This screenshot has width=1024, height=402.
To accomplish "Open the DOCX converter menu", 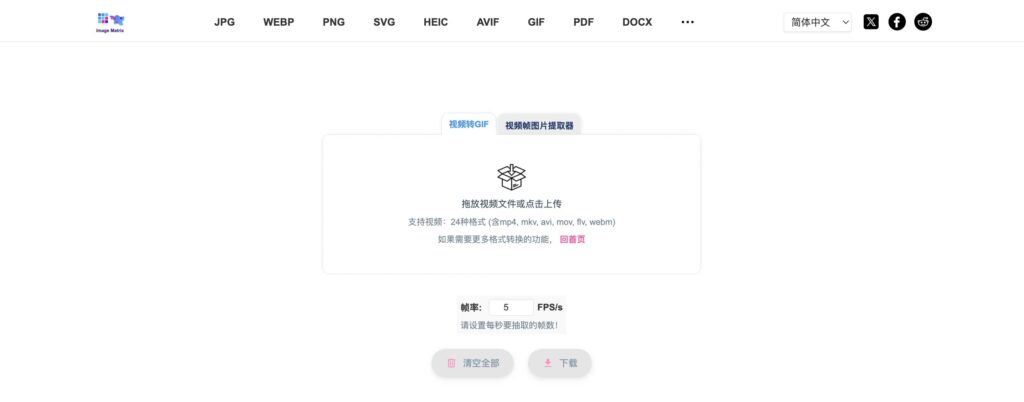I will point(637,21).
